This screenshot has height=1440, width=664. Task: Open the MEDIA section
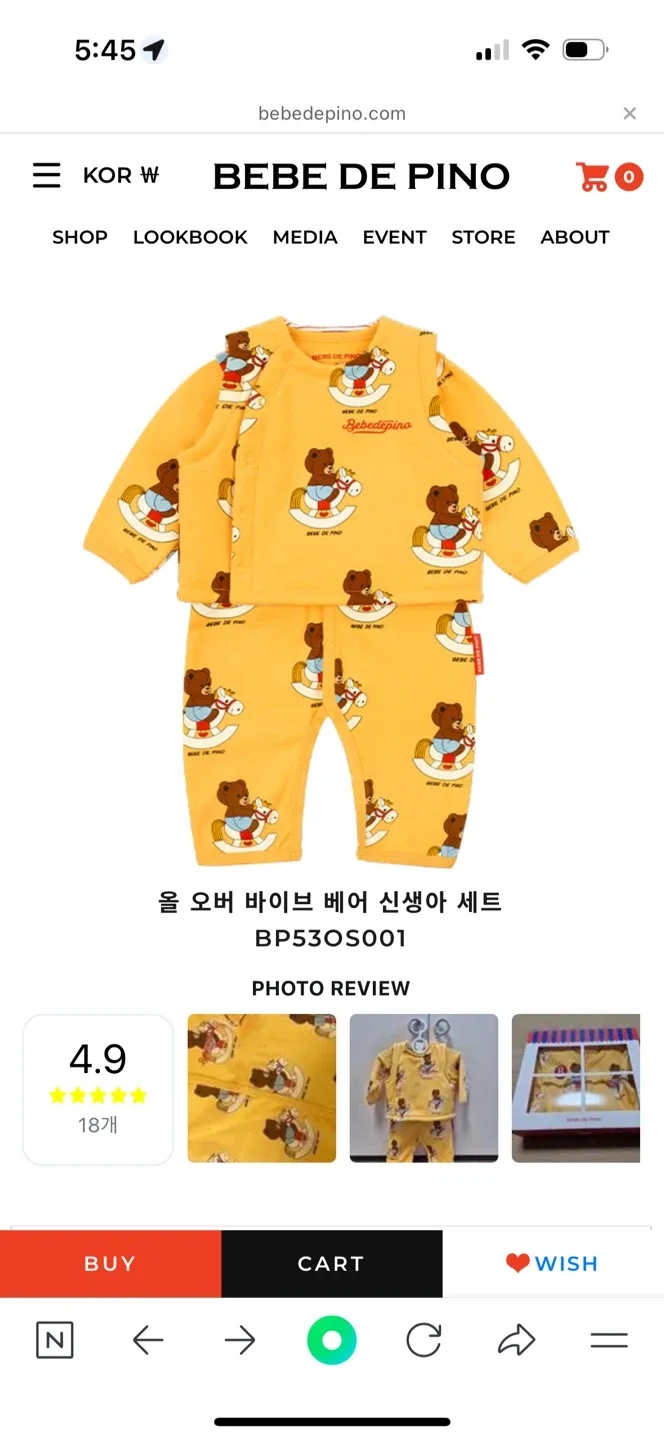305,237
